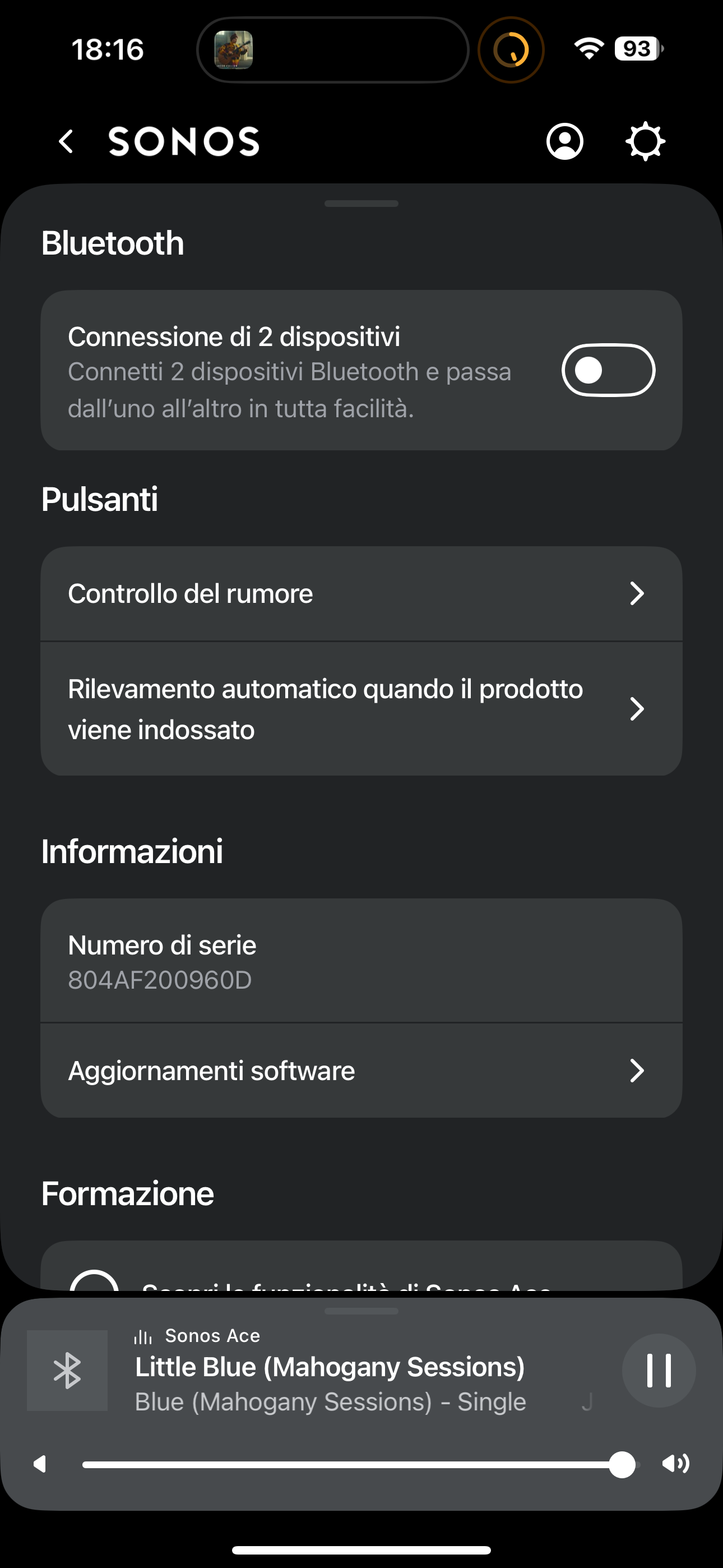
Task: Pause Little Blue (Mahogany Sessions)
Action: [659, 1371]
